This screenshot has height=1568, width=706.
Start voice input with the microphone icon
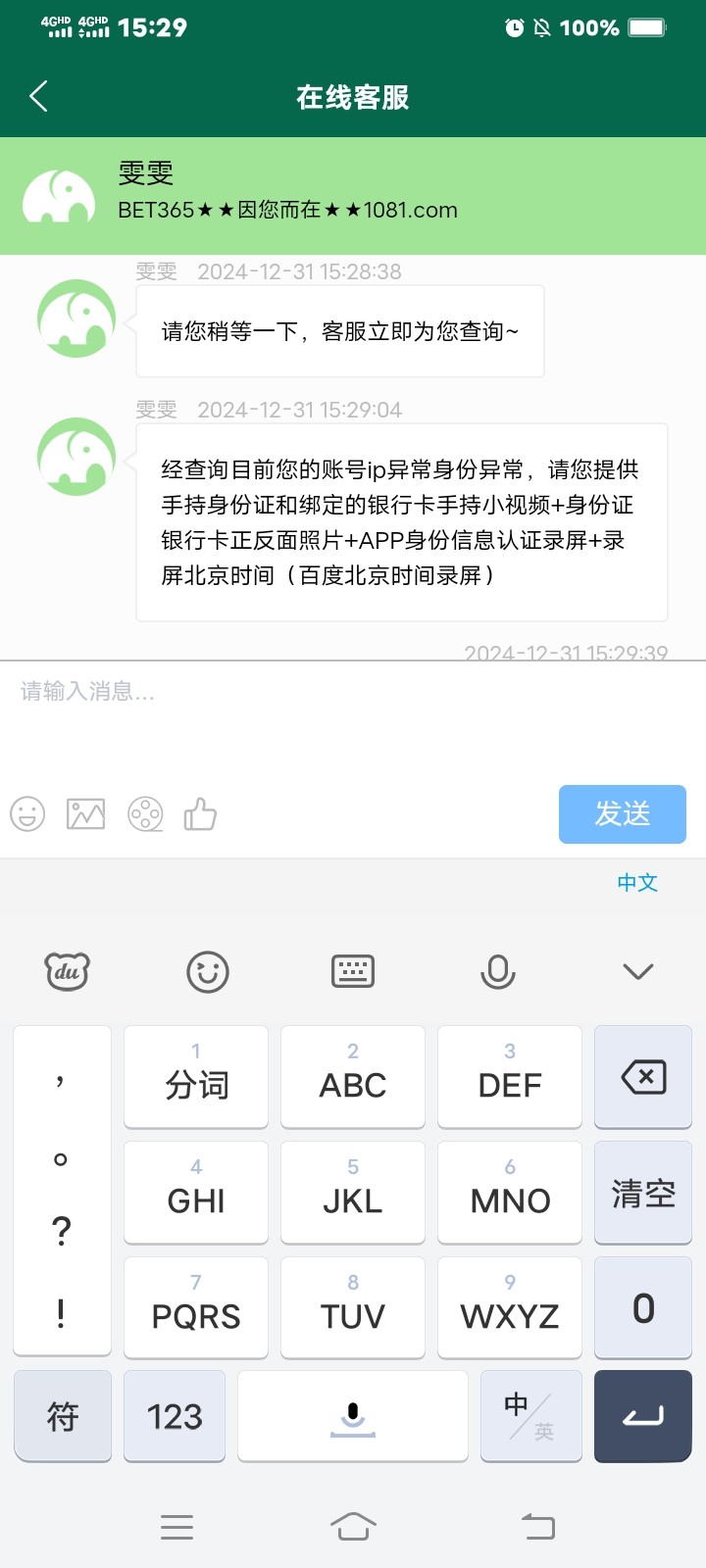pos(498,971)
